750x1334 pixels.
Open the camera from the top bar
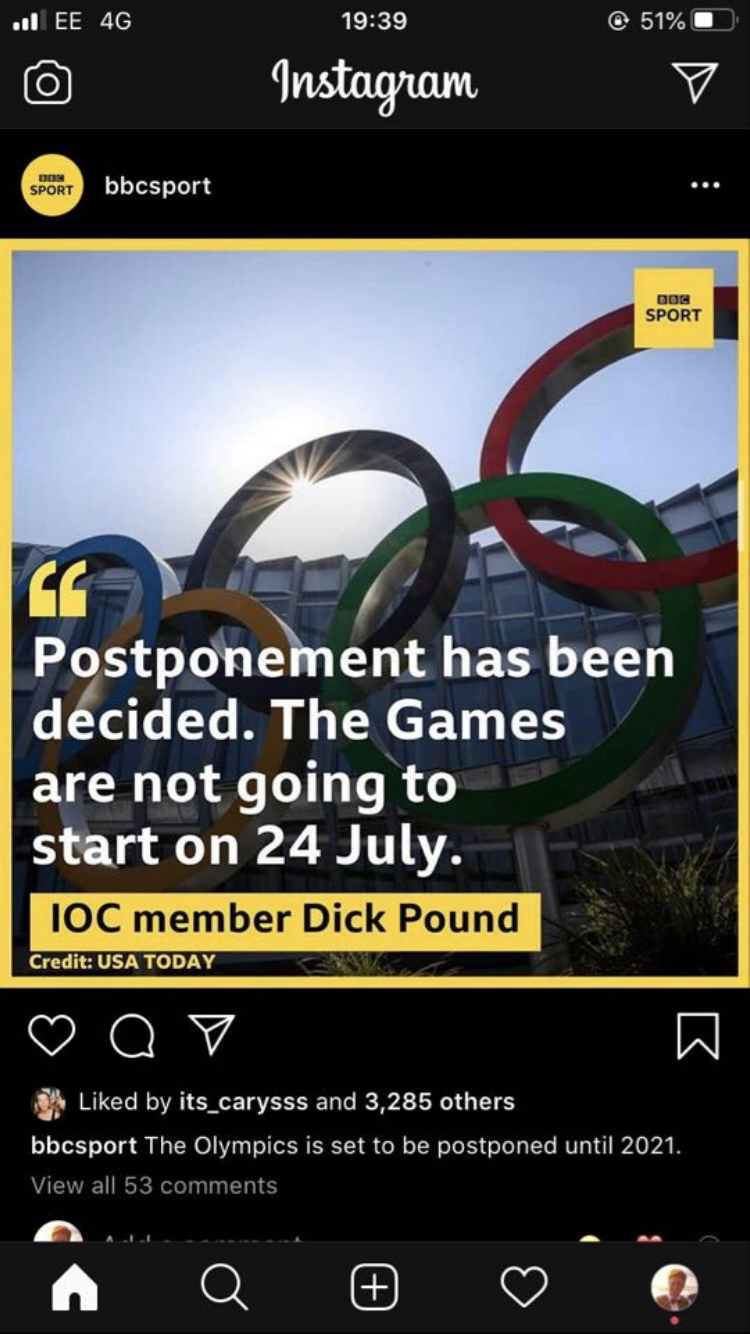pyautogui.click(x=47, y=83)
